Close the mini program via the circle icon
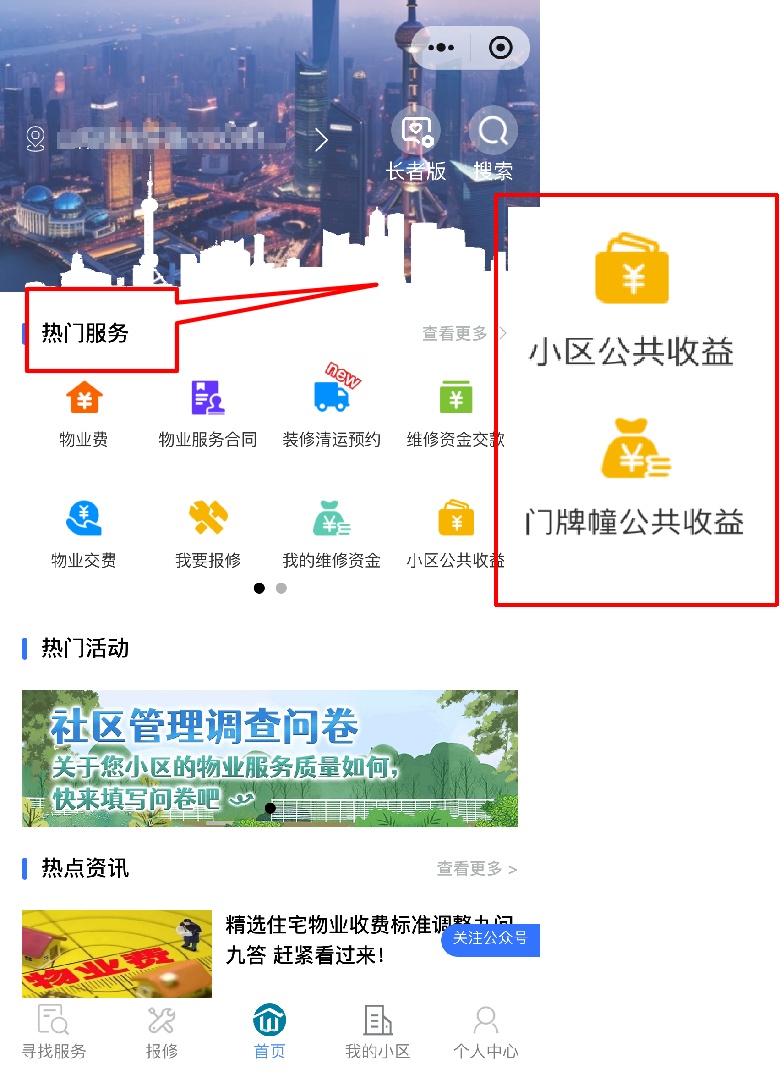This screenshot has height=1086, width=780. (500, 48)
